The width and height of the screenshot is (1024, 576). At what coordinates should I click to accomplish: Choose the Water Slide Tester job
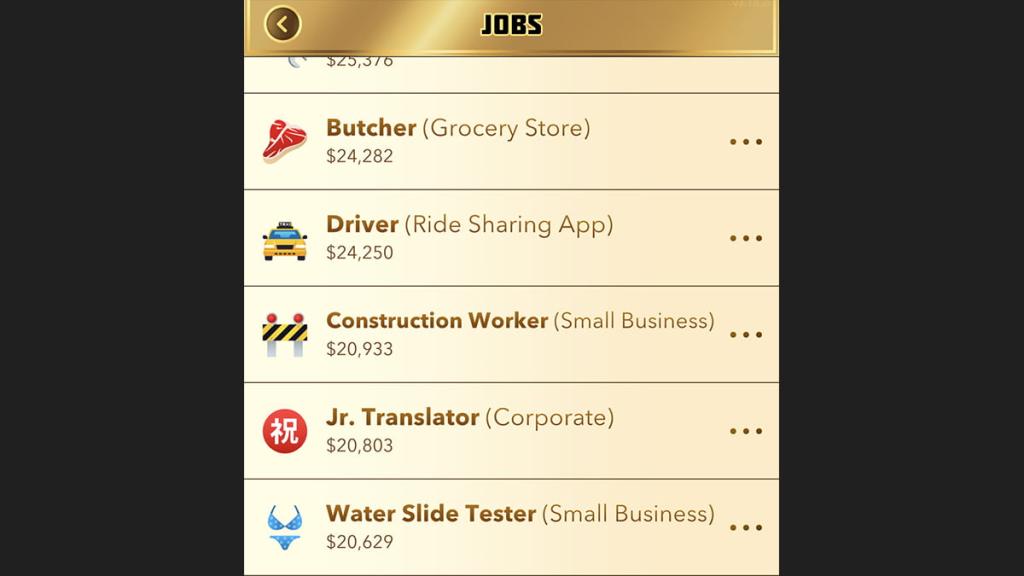pyautogui.click(x=510, y=527)
